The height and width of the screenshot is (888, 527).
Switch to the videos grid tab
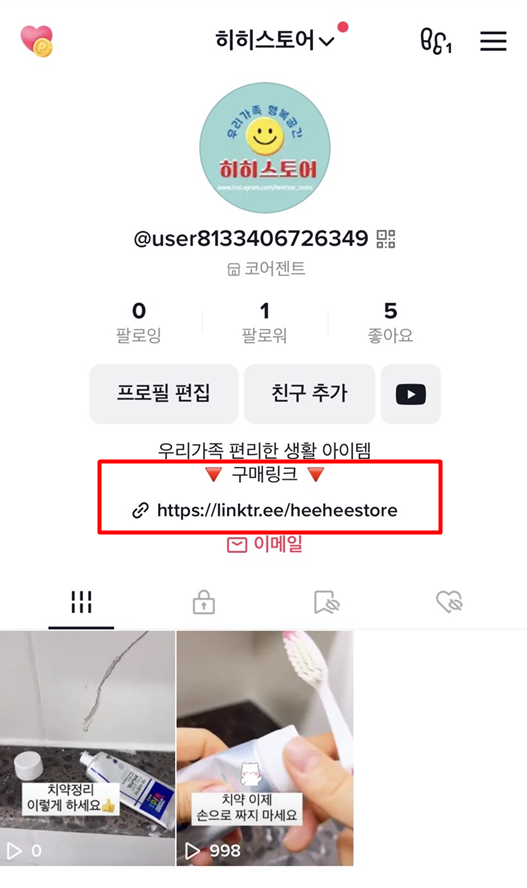coord(81,602)
